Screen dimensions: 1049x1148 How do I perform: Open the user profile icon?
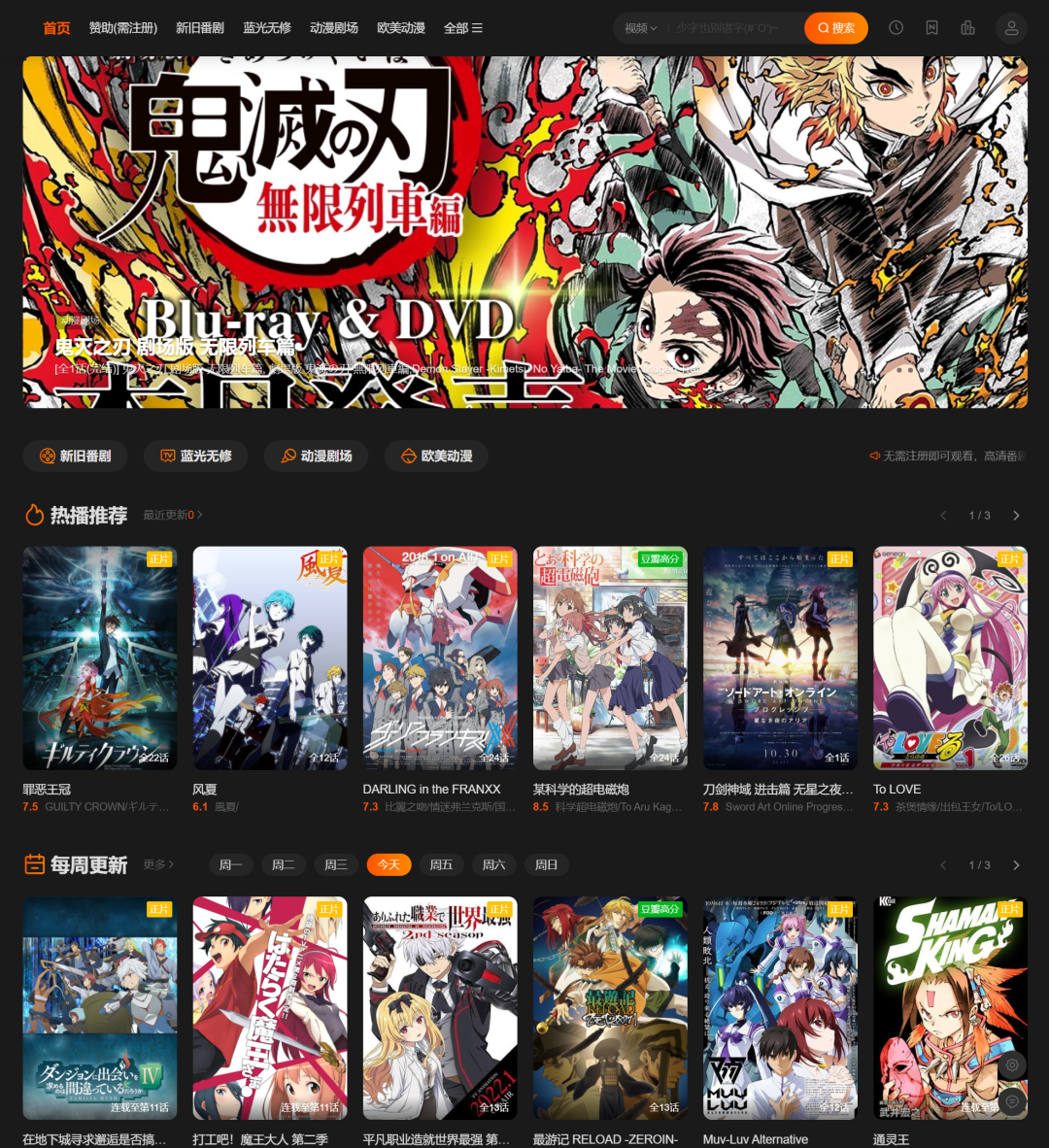[x=1011, y=28]
